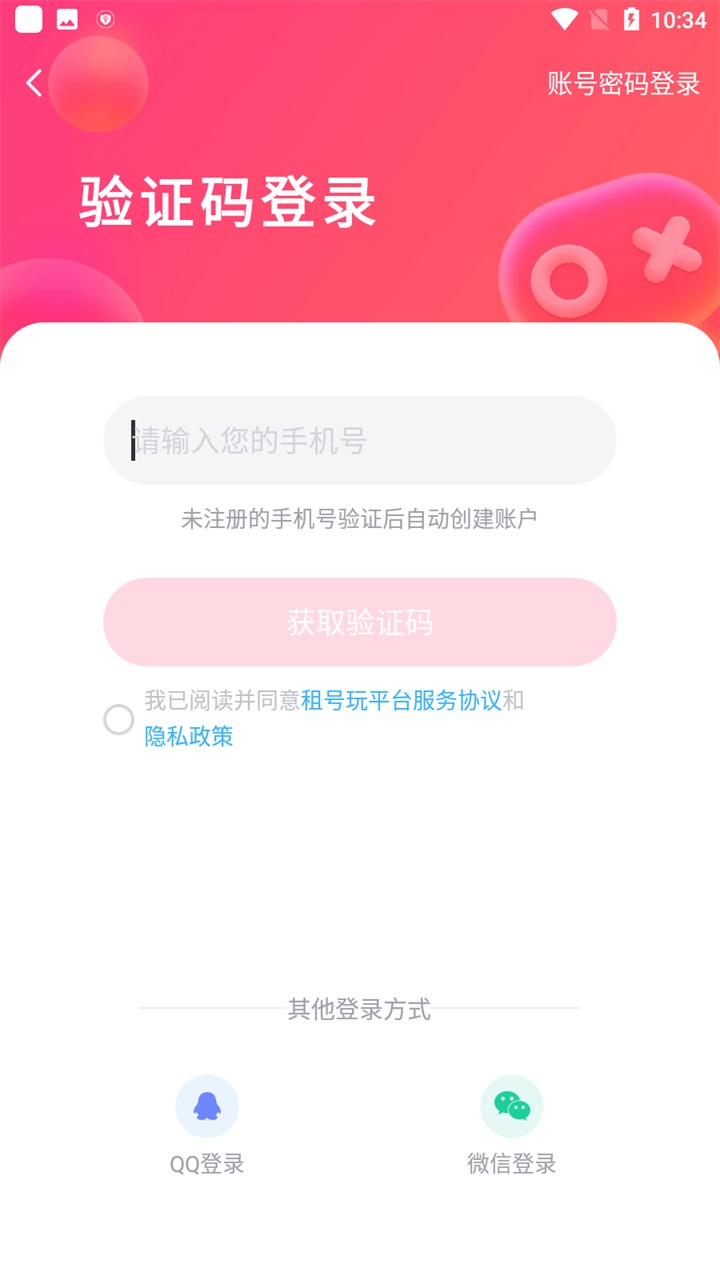The image size is (720, 1280).
Task: Click QQ登录 text label
Action: [x=207, y=1163]
